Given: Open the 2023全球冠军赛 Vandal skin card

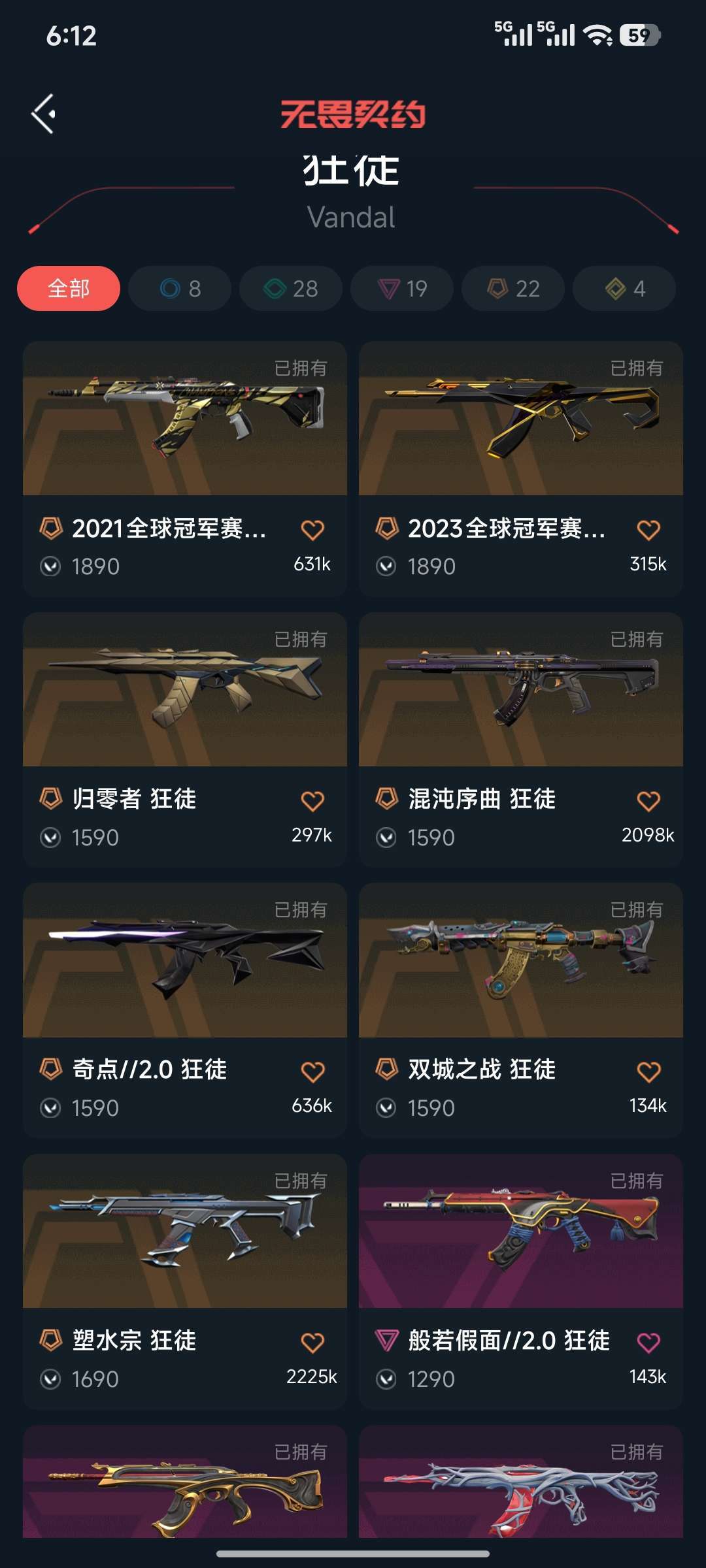Looking at the screenshot, I should click(521, 418).
